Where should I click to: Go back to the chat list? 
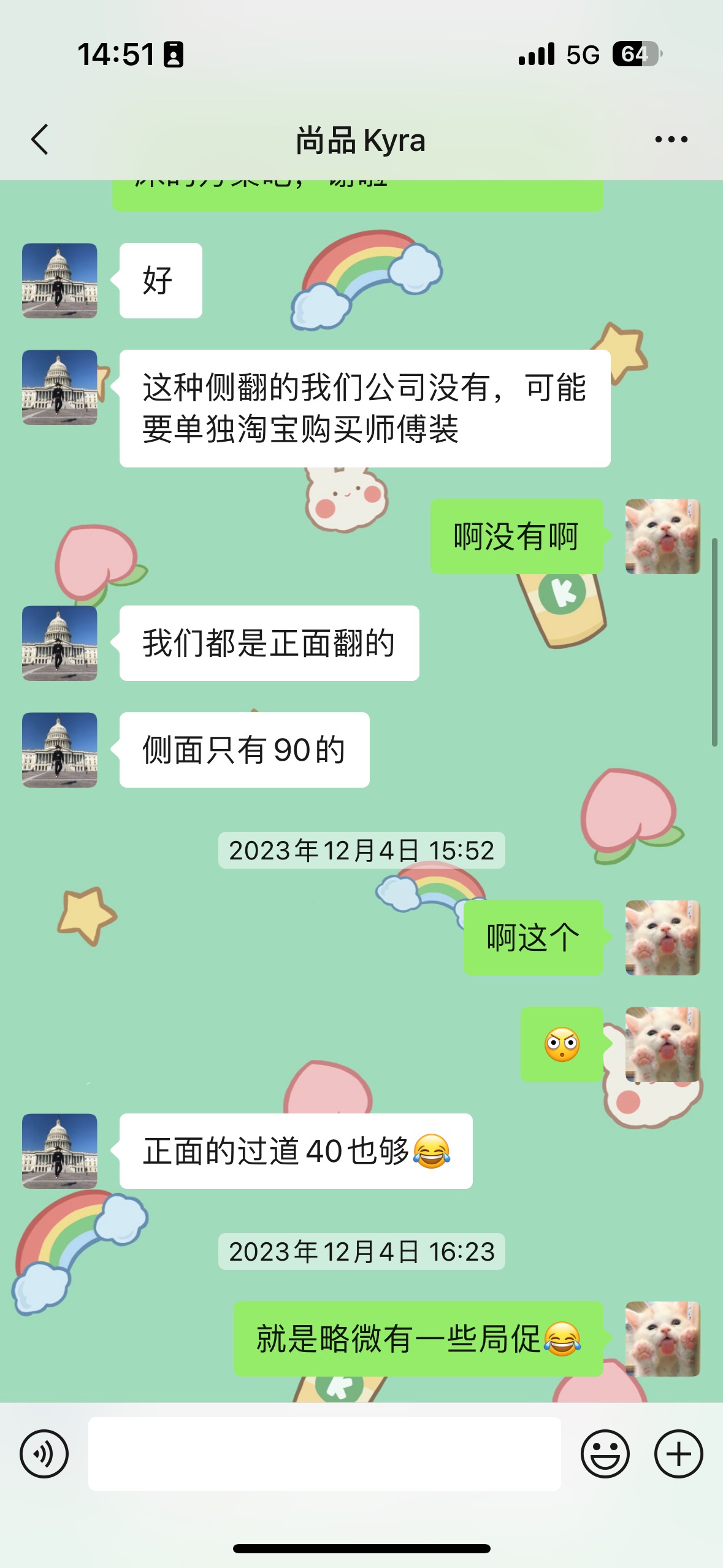click(x=40, y=140)
